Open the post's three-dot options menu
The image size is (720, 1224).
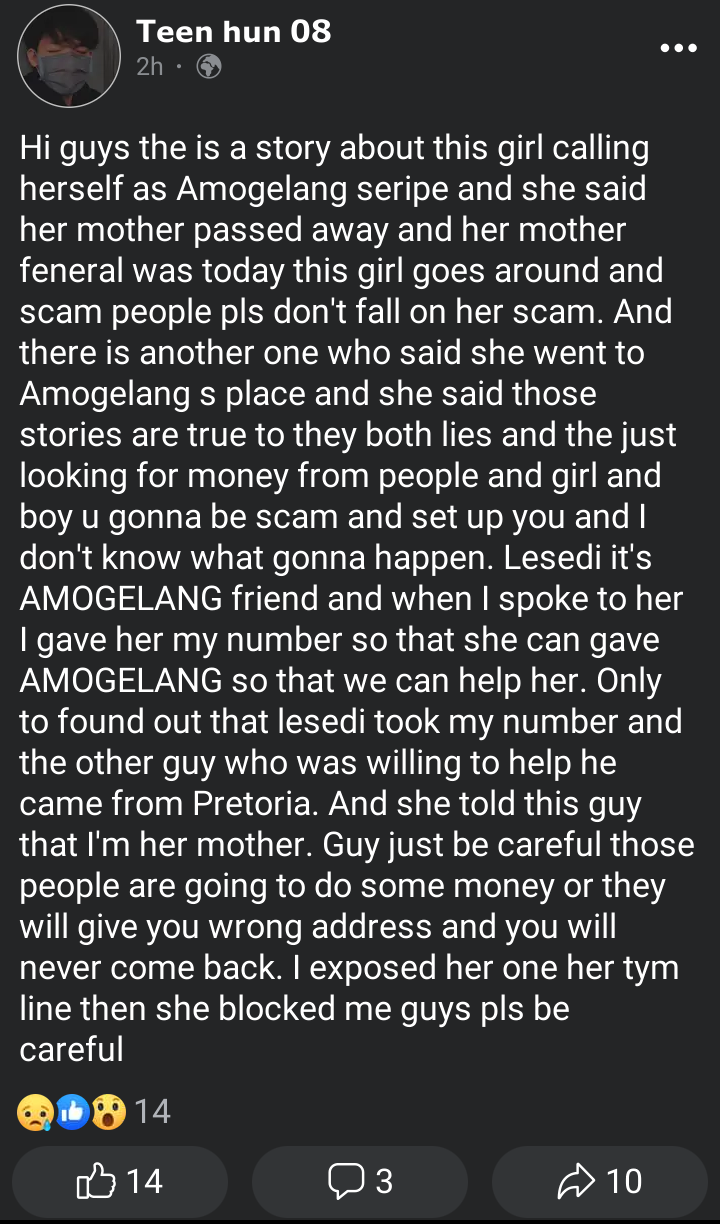click(x=678, y=47)
